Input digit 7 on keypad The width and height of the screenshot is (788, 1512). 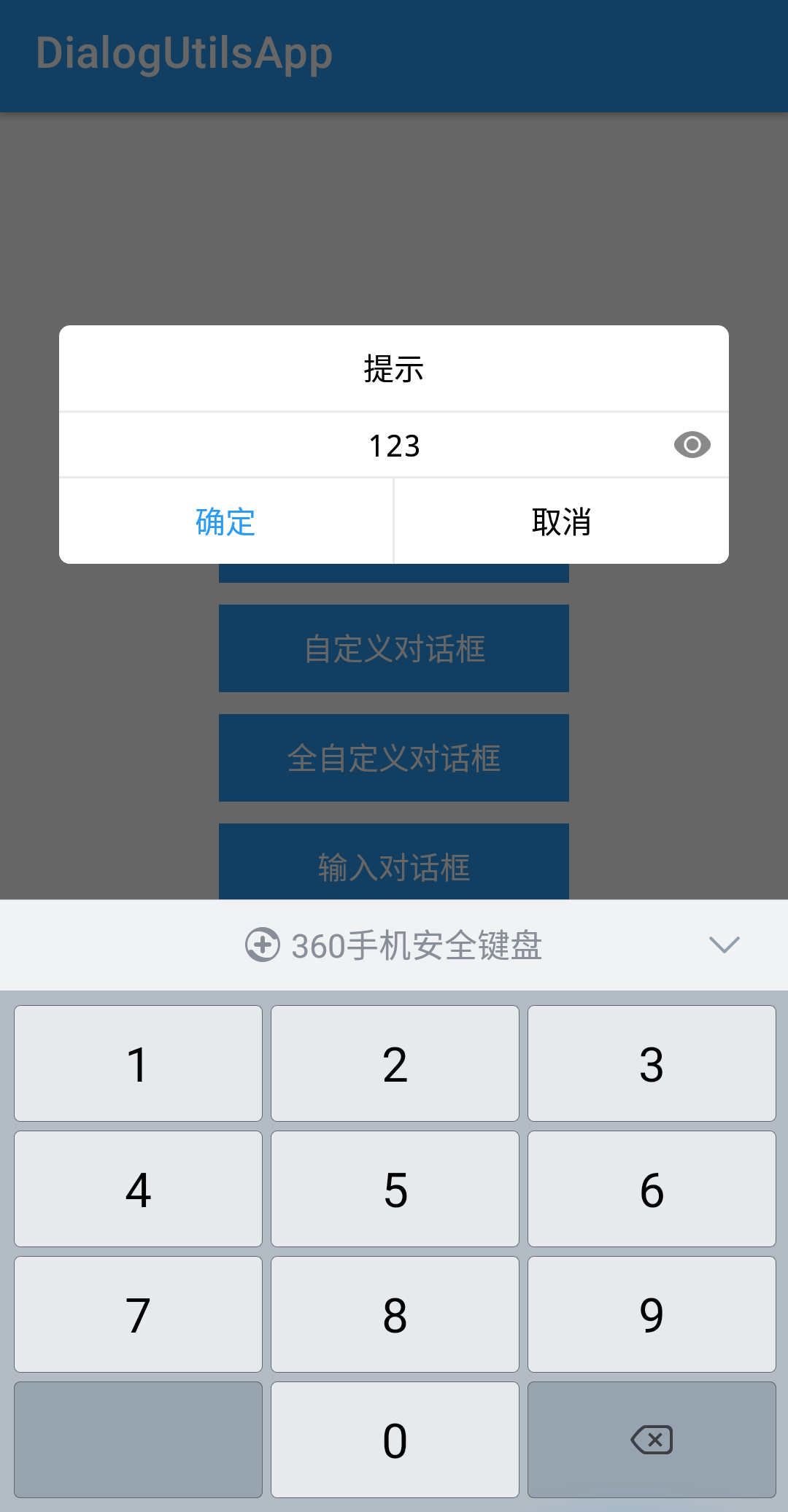click(x=138, y=1314)
